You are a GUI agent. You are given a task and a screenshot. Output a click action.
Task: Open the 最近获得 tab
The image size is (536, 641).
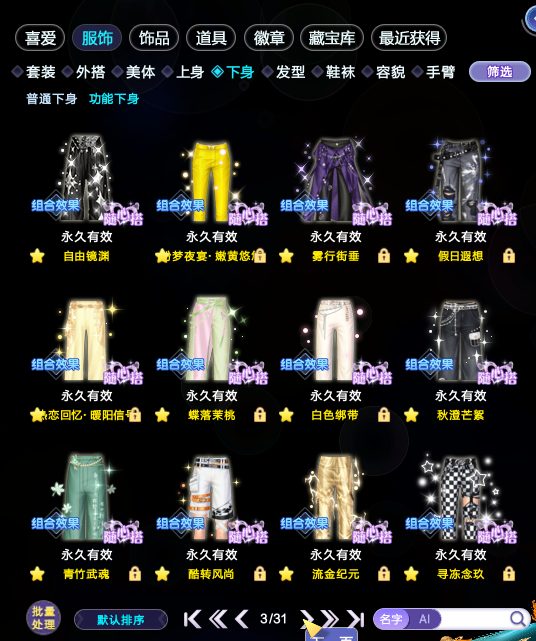click(x=409, y=38)
